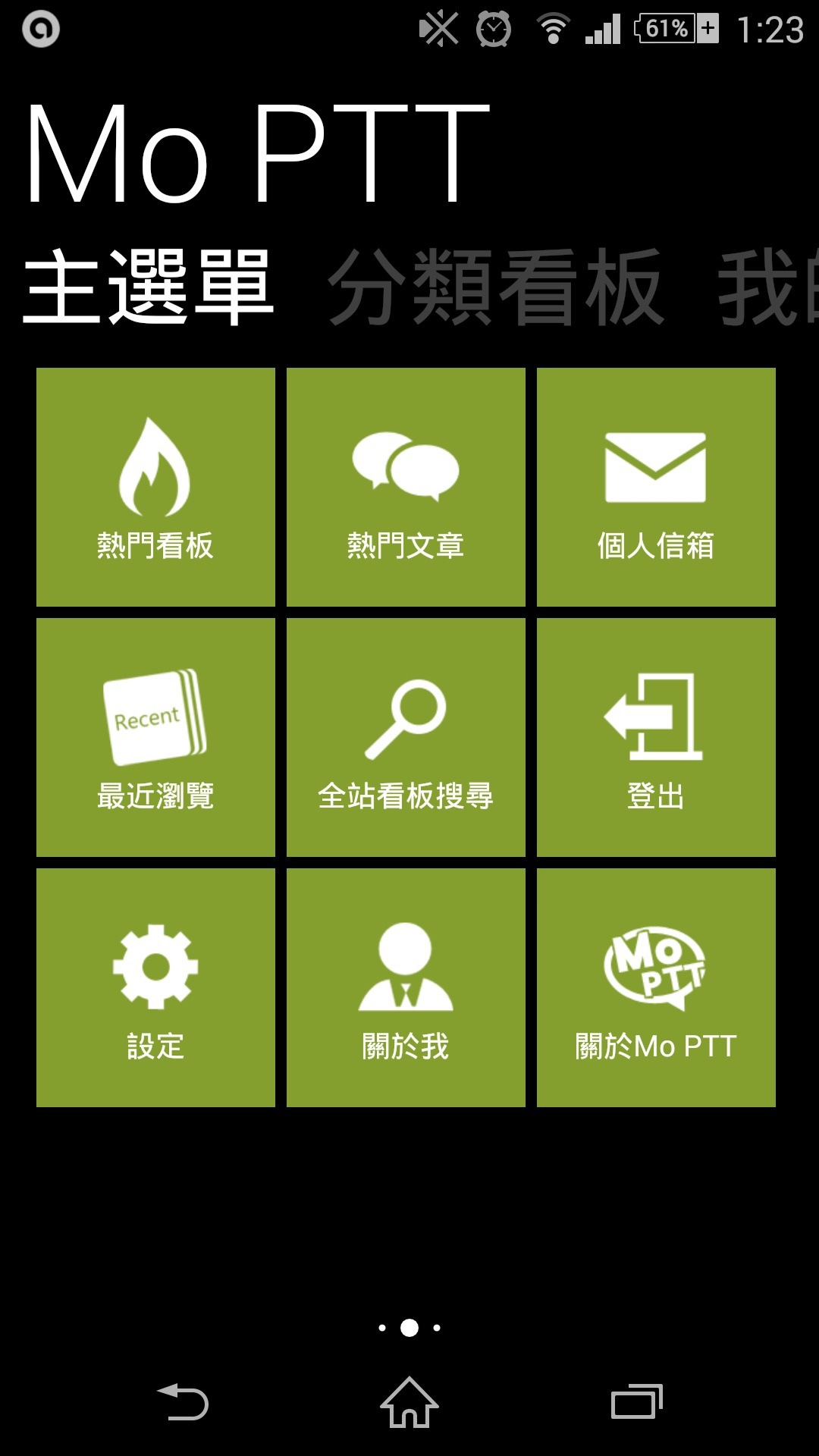
Task: Open 設定 settings tile
Action: 155,987
